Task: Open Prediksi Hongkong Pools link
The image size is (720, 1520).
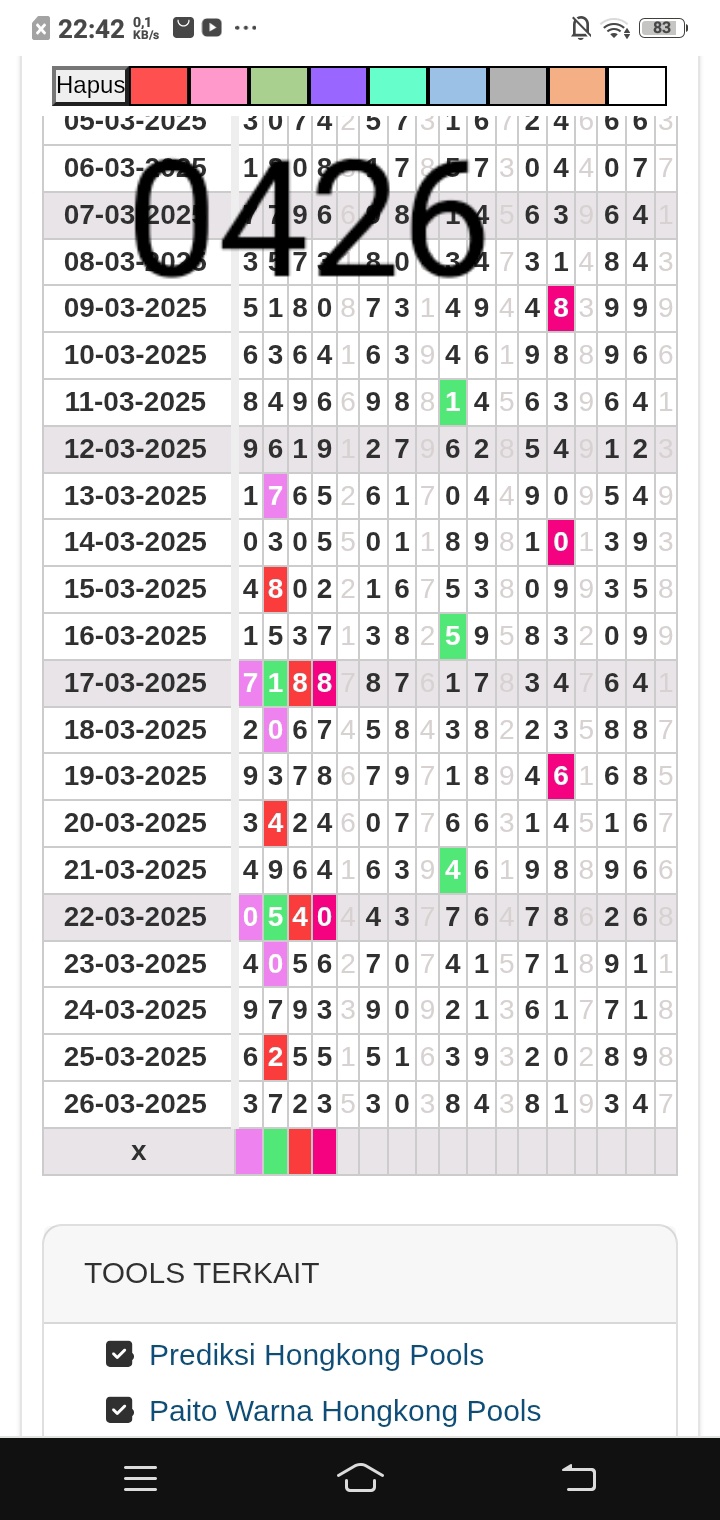Action: 316,1355
